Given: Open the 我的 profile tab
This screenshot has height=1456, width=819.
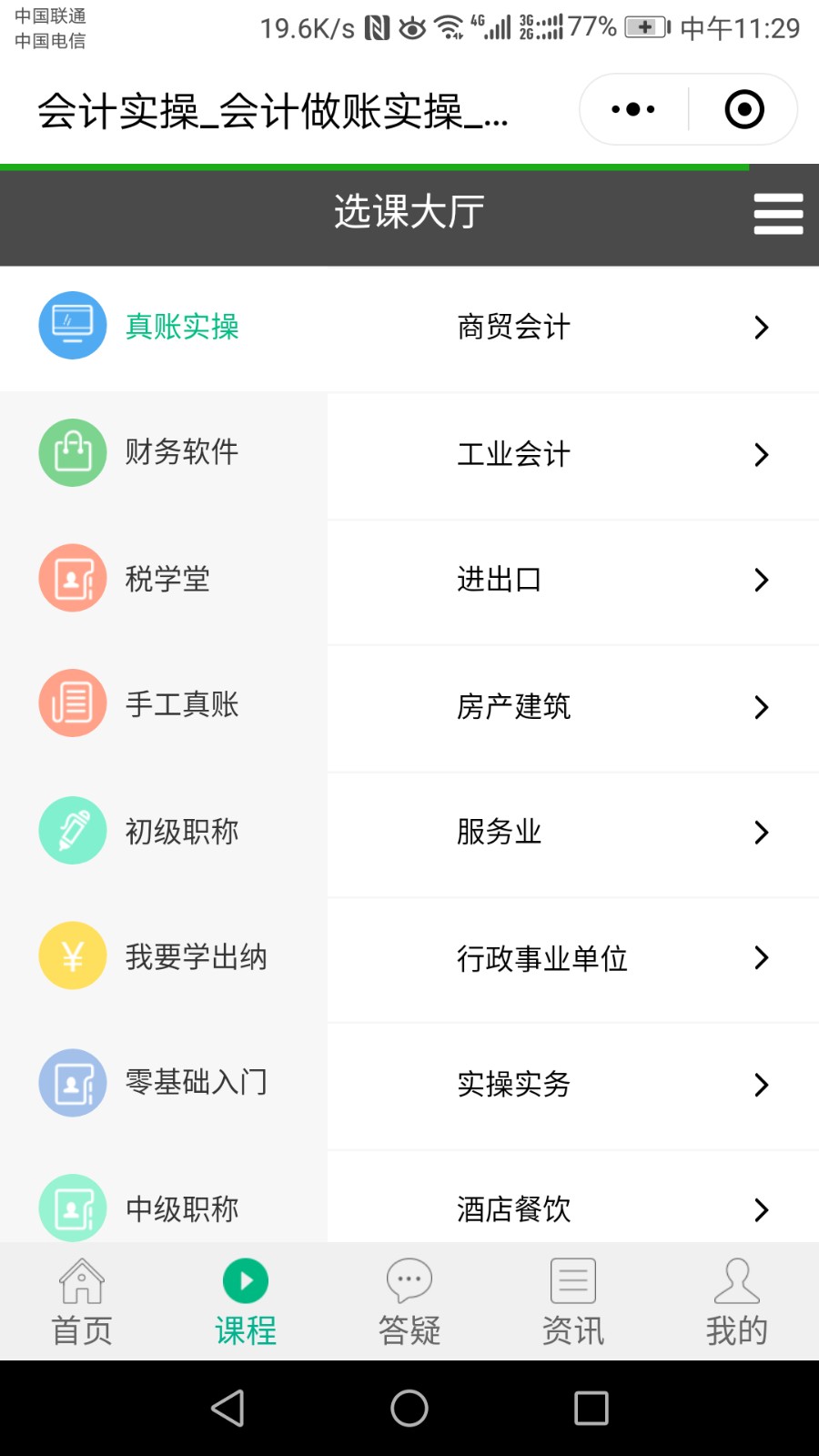Looking at the screenshot, I should click(x=737, y=1302).
